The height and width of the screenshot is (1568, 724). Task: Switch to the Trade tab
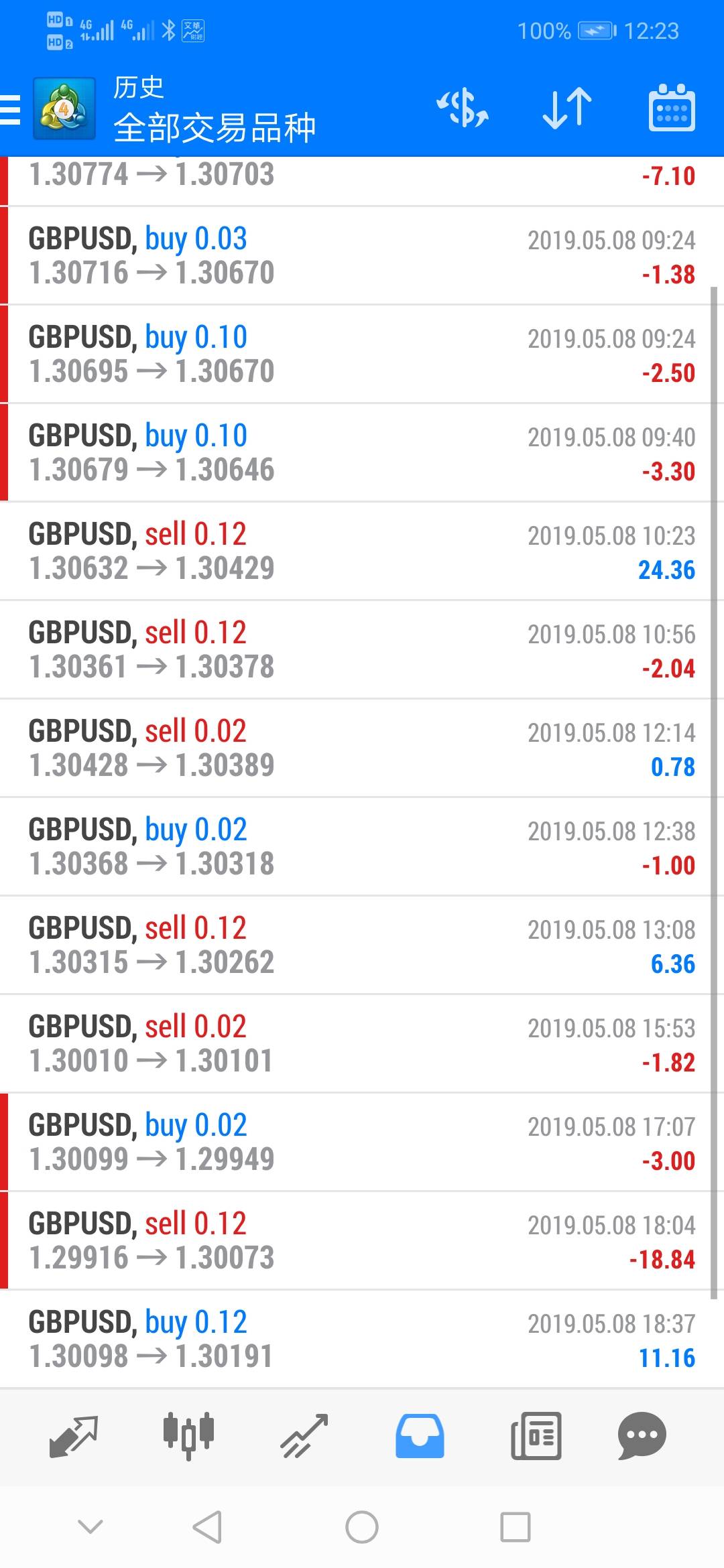(x=304, y=1437)
